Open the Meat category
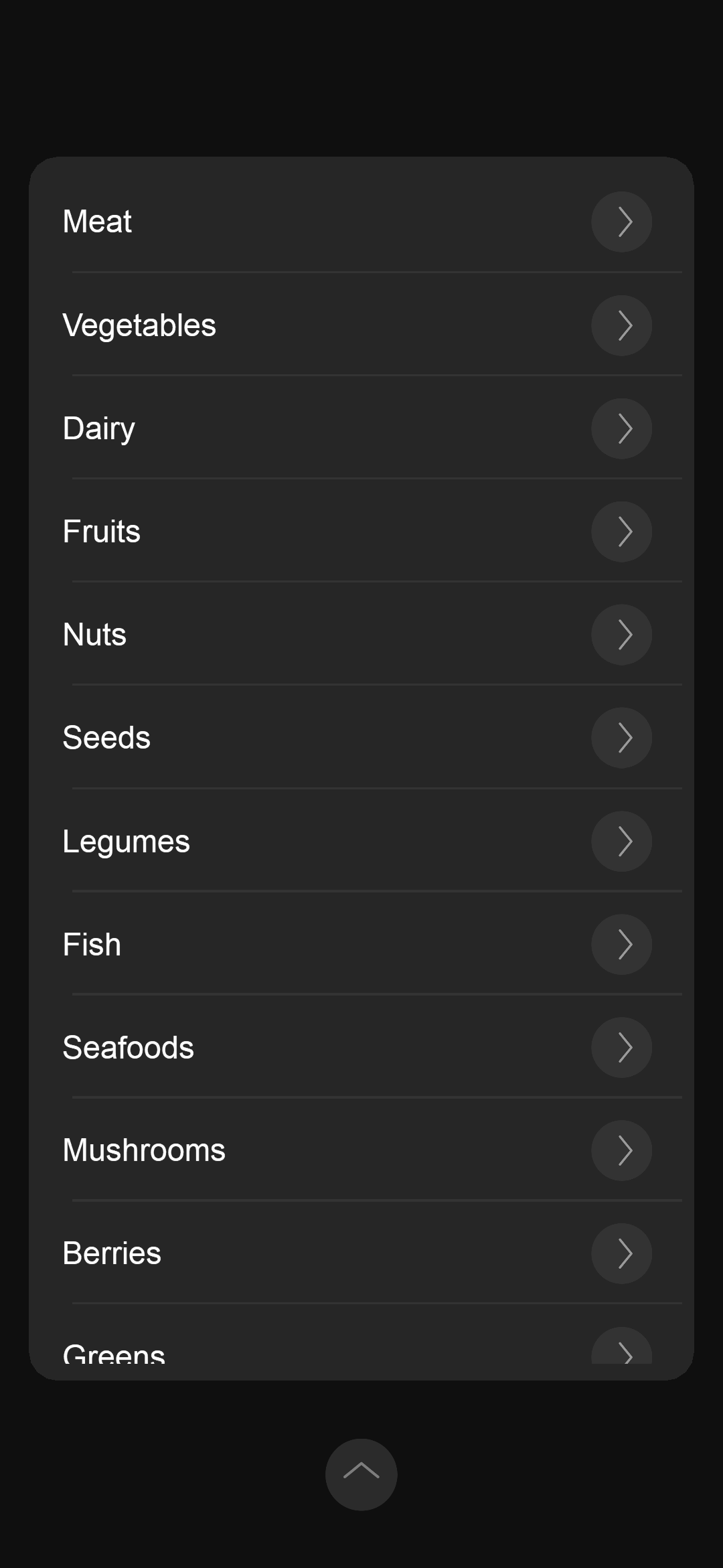 coord(361,222)
